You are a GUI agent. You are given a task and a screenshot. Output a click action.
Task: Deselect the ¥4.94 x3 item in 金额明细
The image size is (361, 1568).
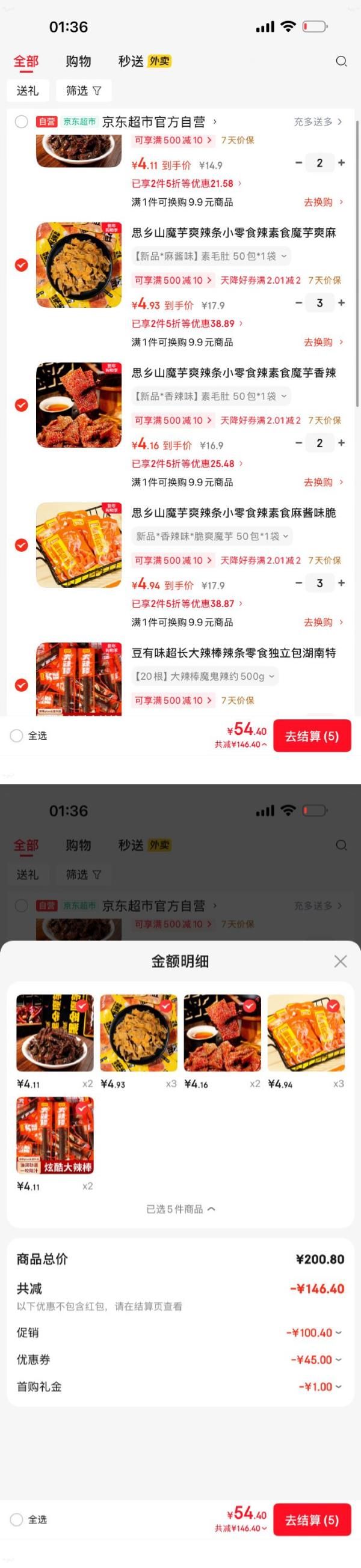(333, 1007)
